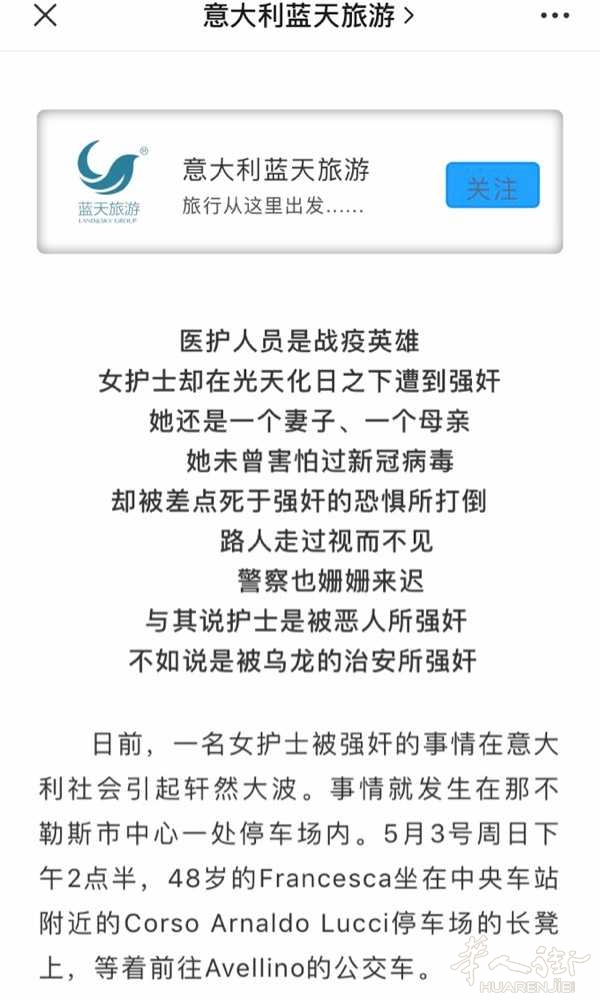Image resolution: width=600 pixels, height=1002 pixels.
Task: Open the three-dot overflow menu
Action: (555, 15)
